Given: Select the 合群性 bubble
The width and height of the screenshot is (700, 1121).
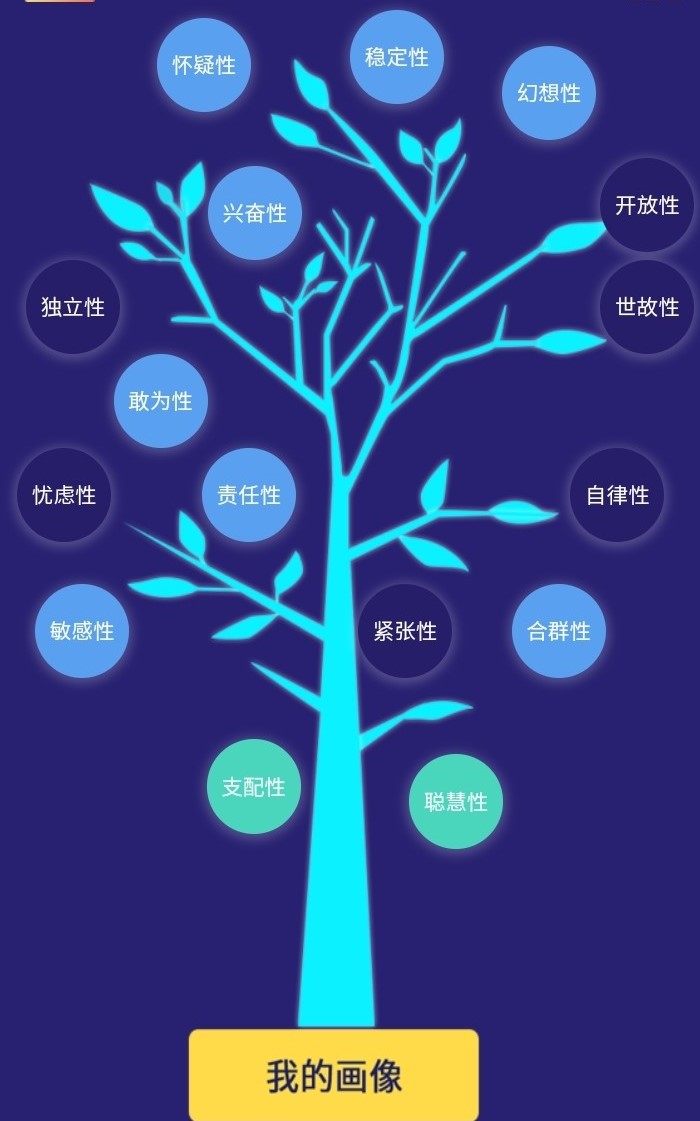Looking at the screenshot, I should coord(558,631).
